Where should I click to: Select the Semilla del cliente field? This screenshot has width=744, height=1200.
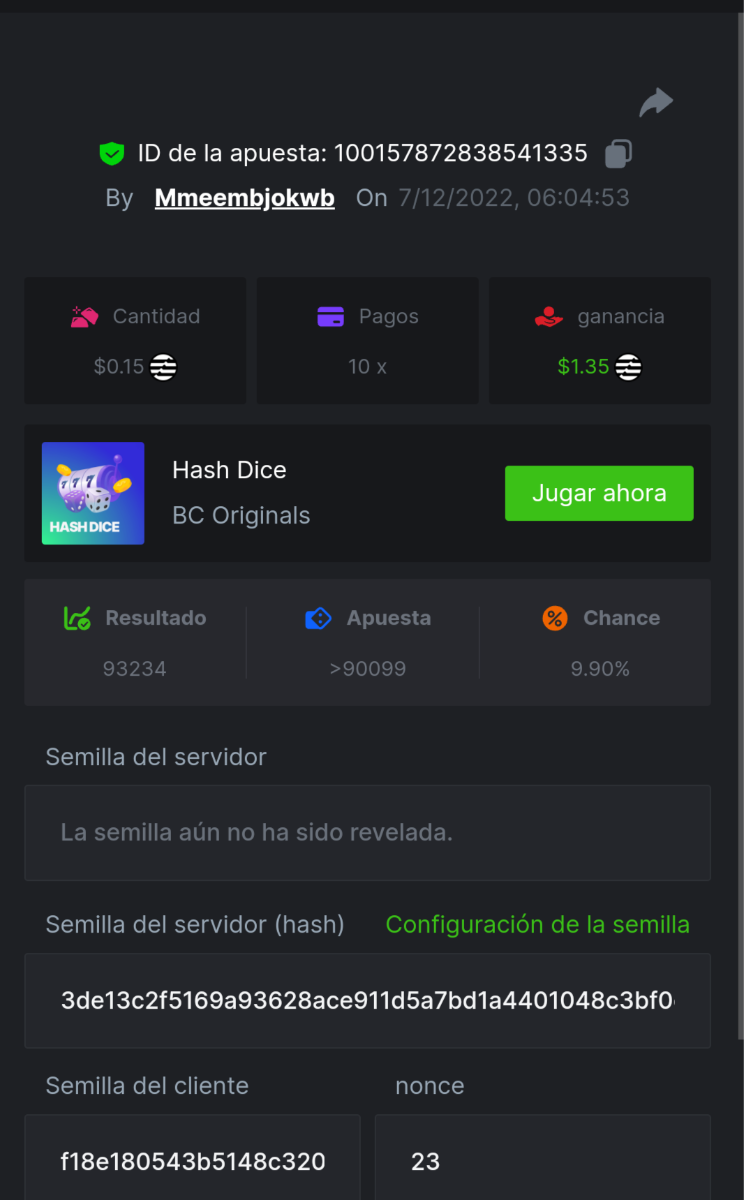192,1161
